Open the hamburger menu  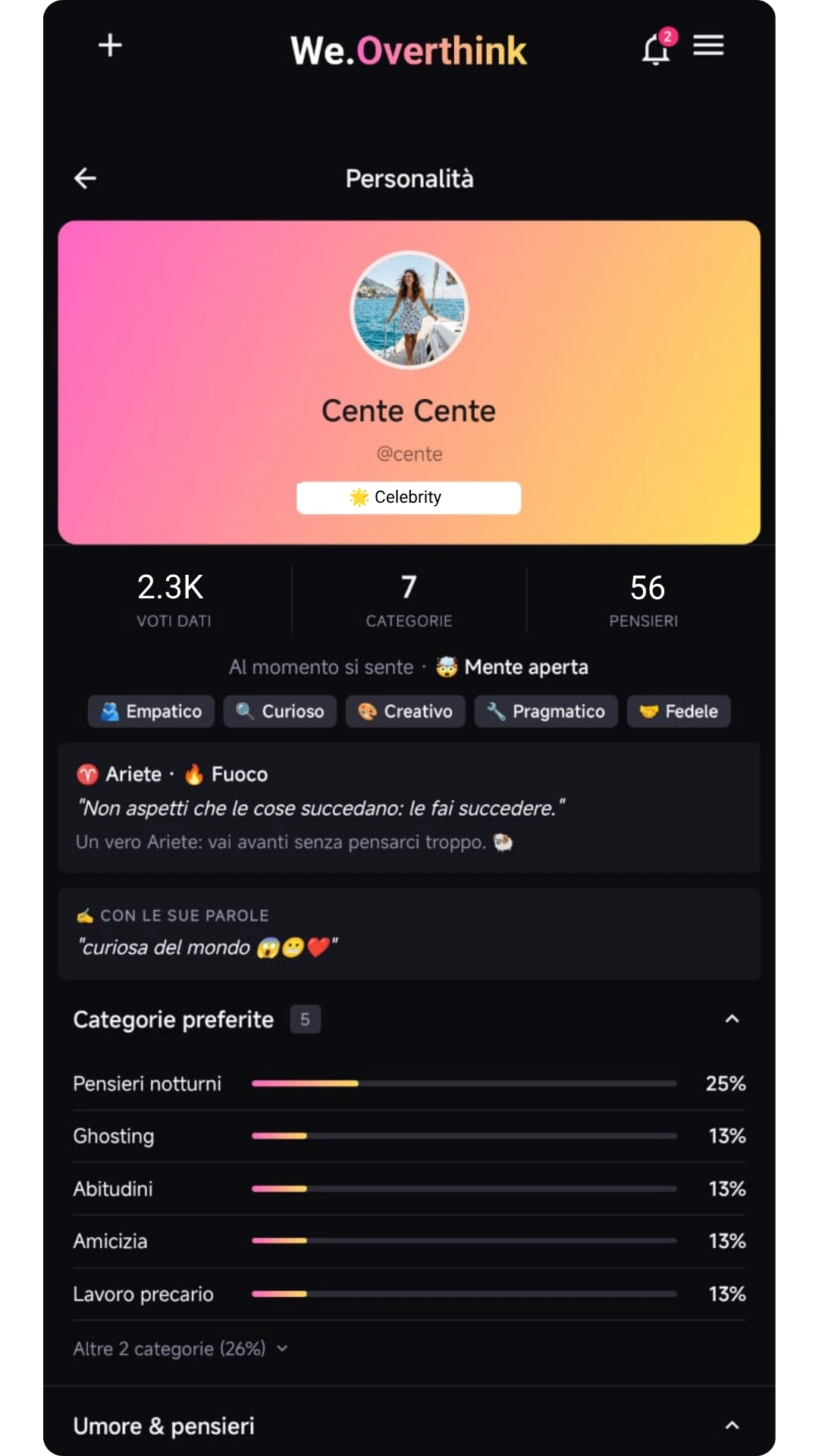coord(708,45)
